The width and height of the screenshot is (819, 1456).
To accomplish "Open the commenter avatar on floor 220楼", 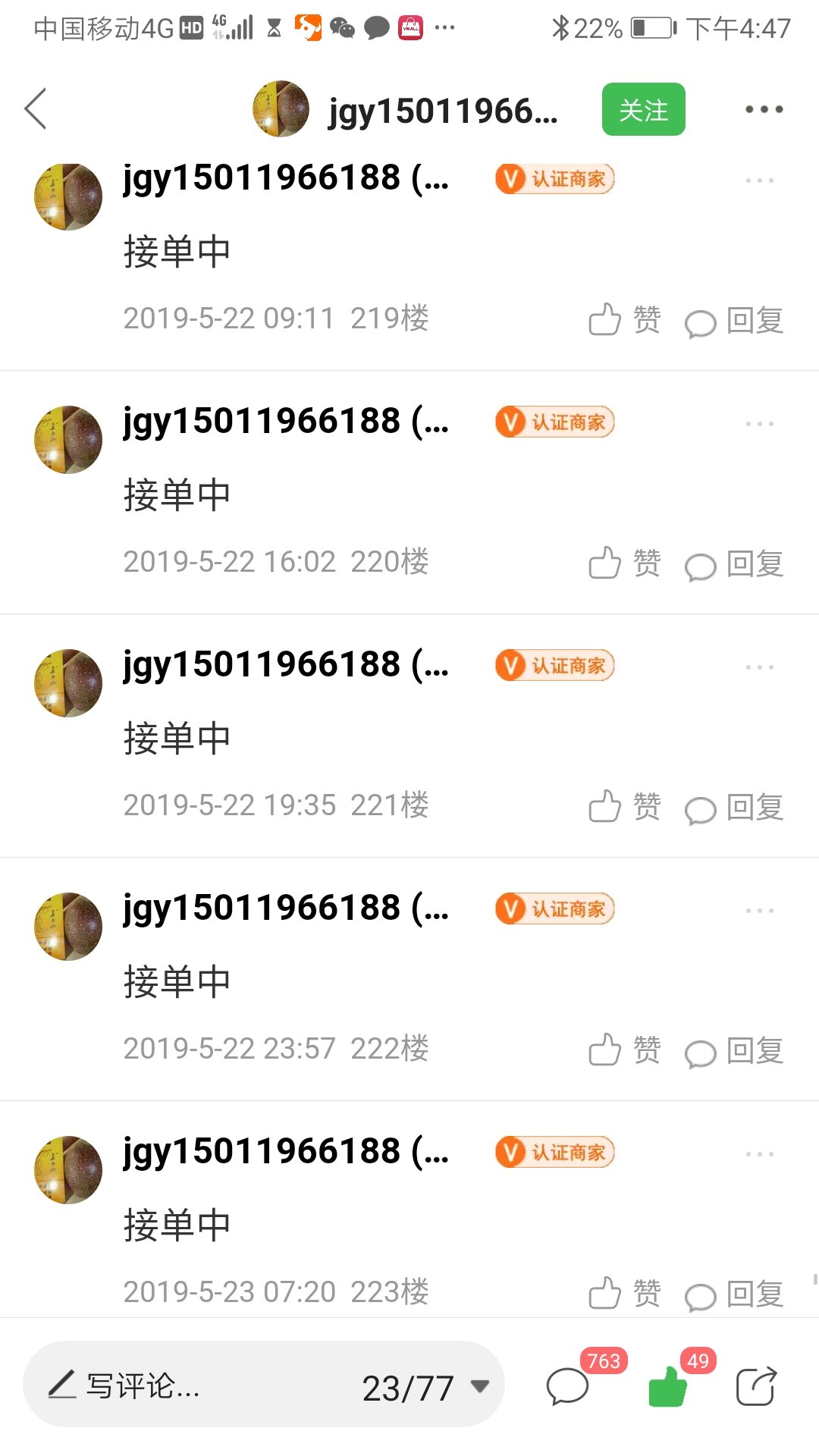I will (68, 440).
